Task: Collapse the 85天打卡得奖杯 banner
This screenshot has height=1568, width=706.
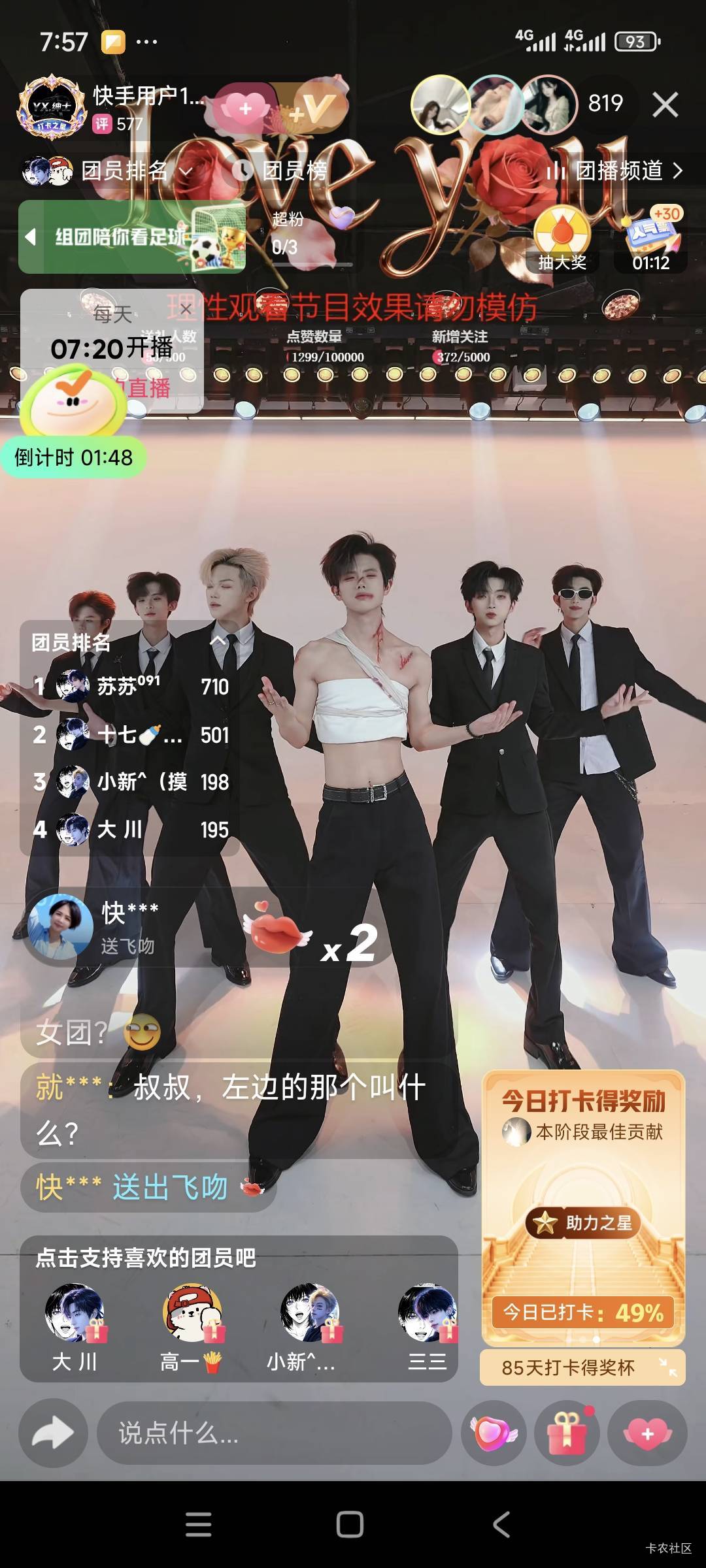Action: 668,1367
